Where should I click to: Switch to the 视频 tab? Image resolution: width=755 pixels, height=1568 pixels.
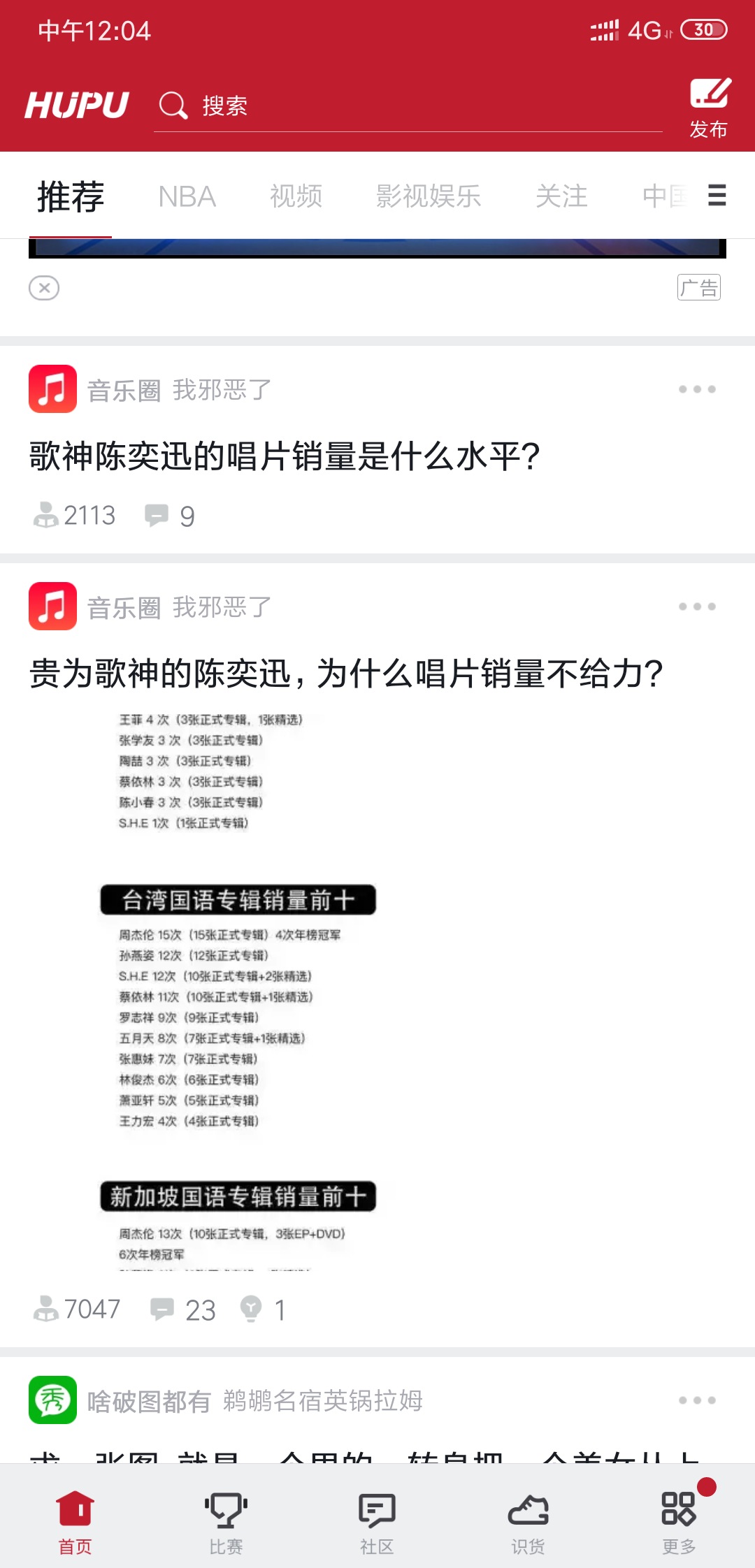pyautogui.click(x=296, y=196)
